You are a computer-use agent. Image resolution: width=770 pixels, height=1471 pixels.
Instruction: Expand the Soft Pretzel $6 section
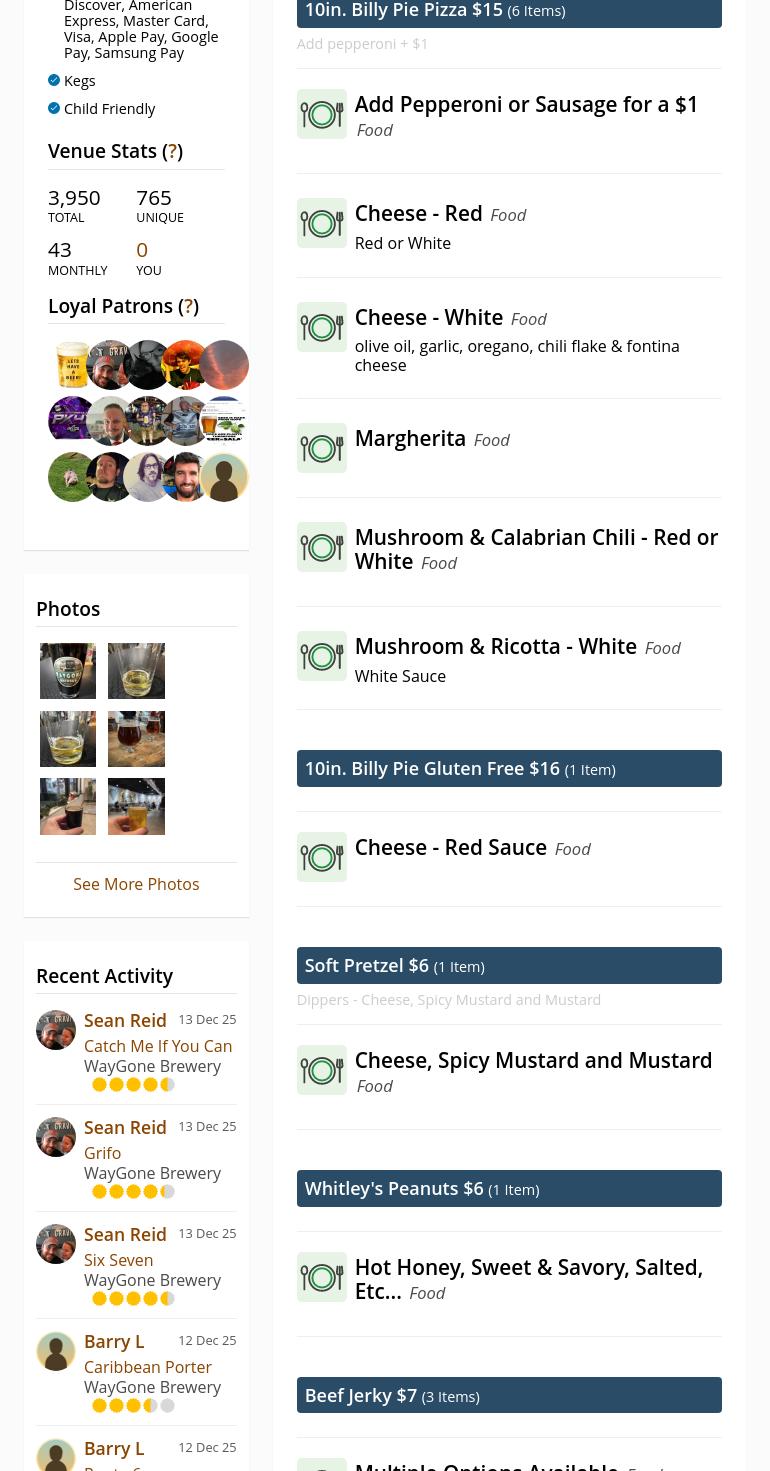[x=509, y=965]
